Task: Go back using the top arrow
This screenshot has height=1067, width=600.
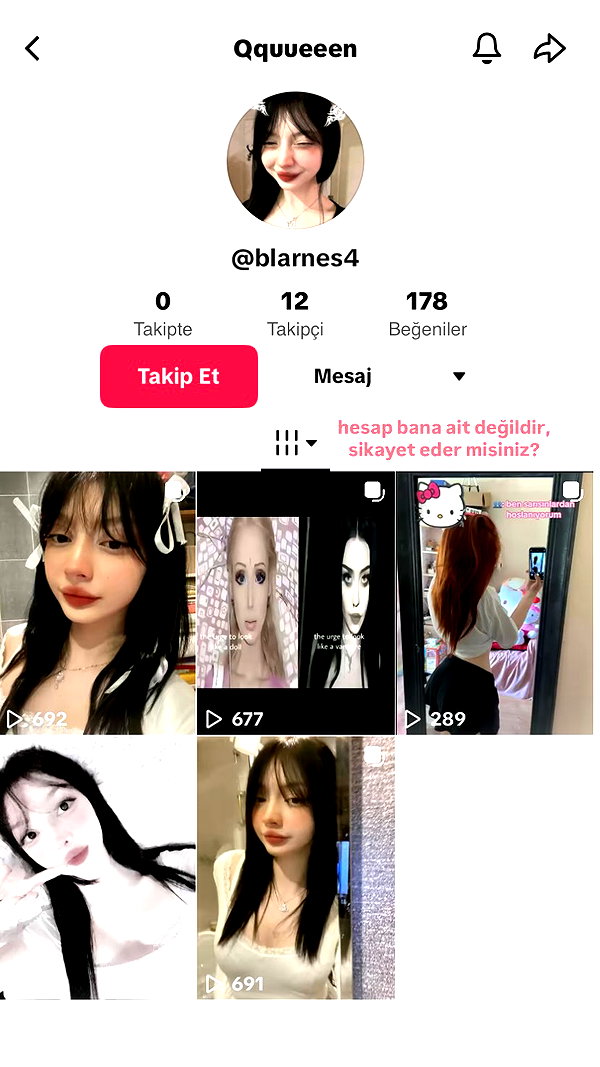Action: [x=33, y=48]
